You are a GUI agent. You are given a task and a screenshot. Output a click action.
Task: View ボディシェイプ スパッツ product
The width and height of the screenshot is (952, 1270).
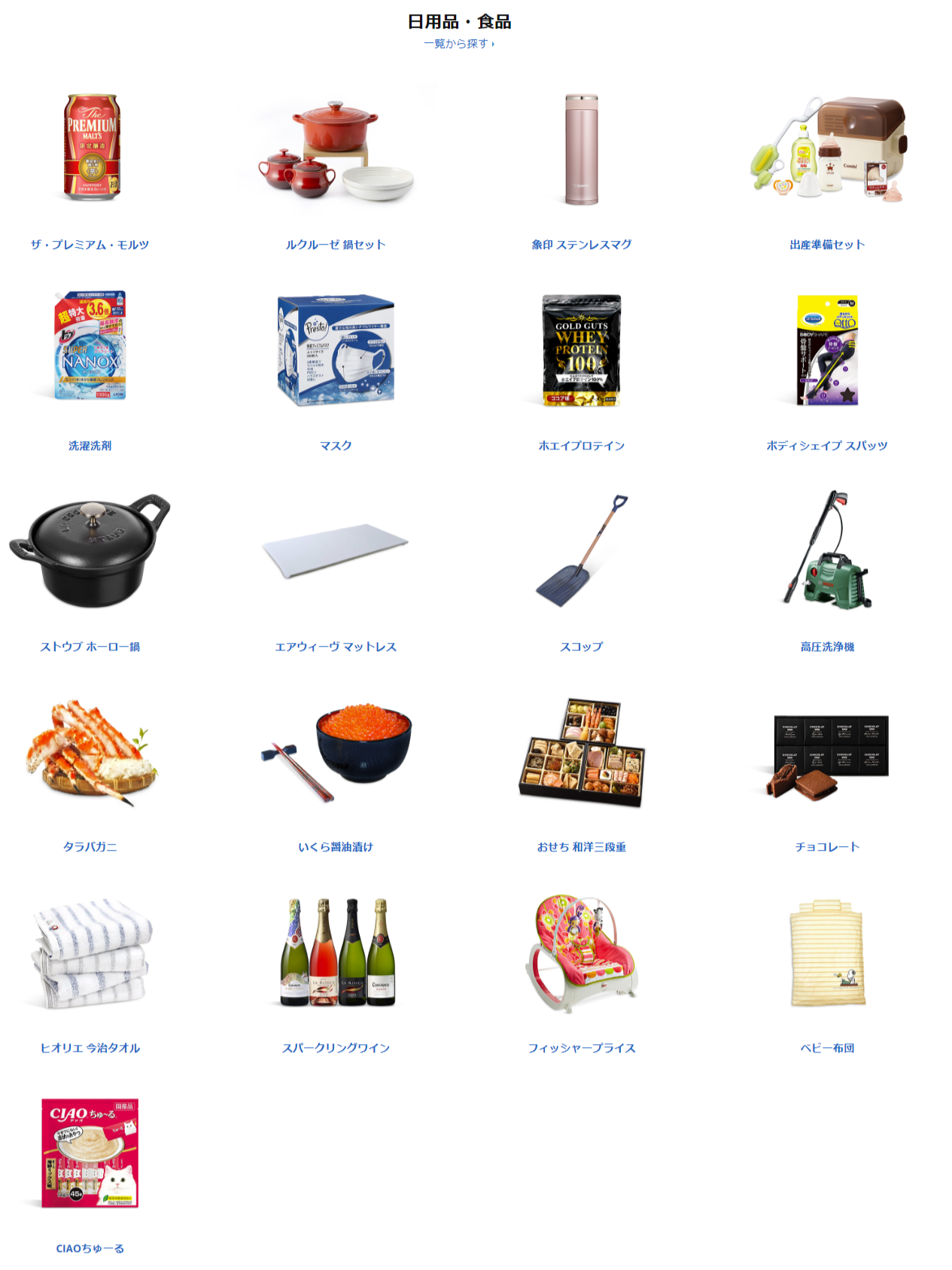point(827,446)
